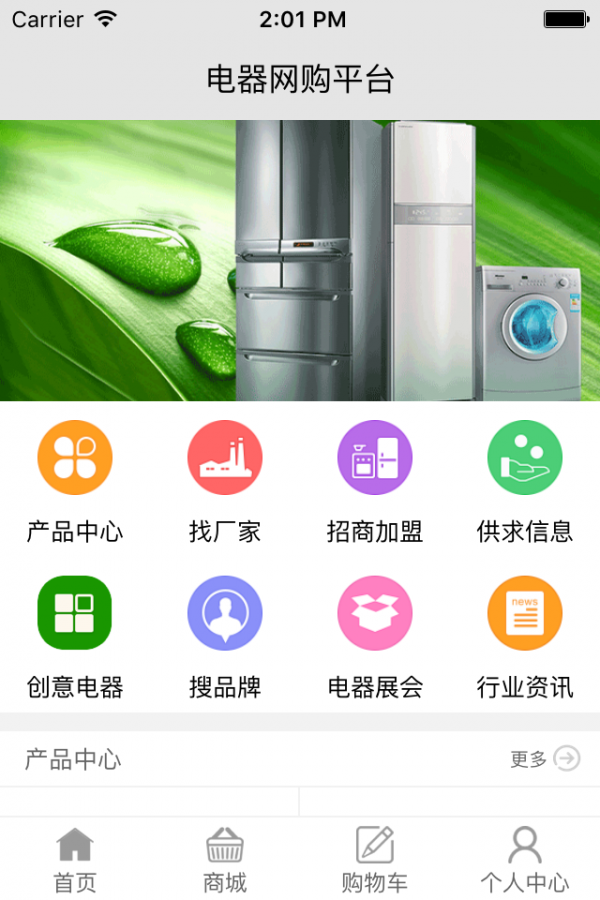Viewport: 600px width, 900px height.
Task: Switch to the 购物车 tab
Action: pos(375,859)
